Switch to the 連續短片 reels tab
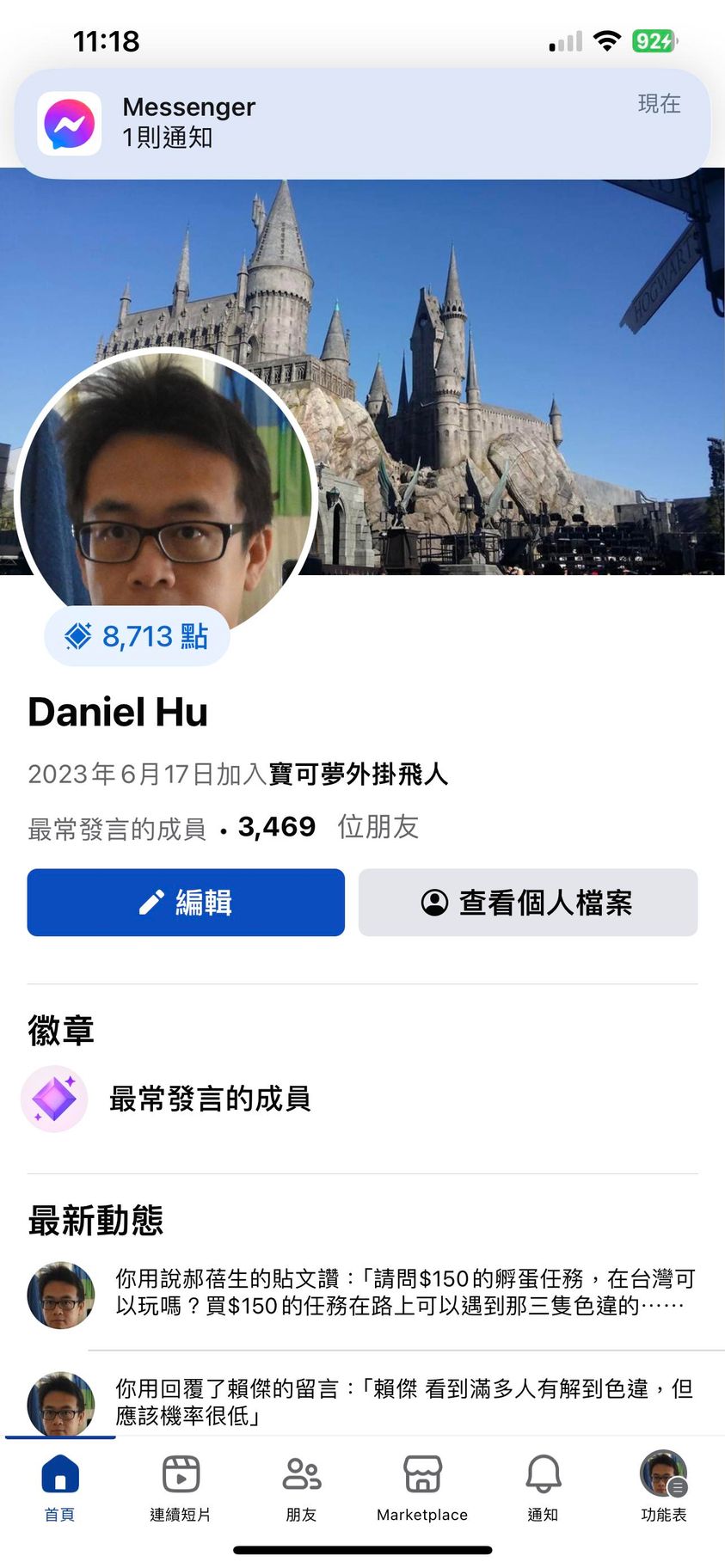The height and width of the screenshot is (1568, 725). [x=181, y=1487]
